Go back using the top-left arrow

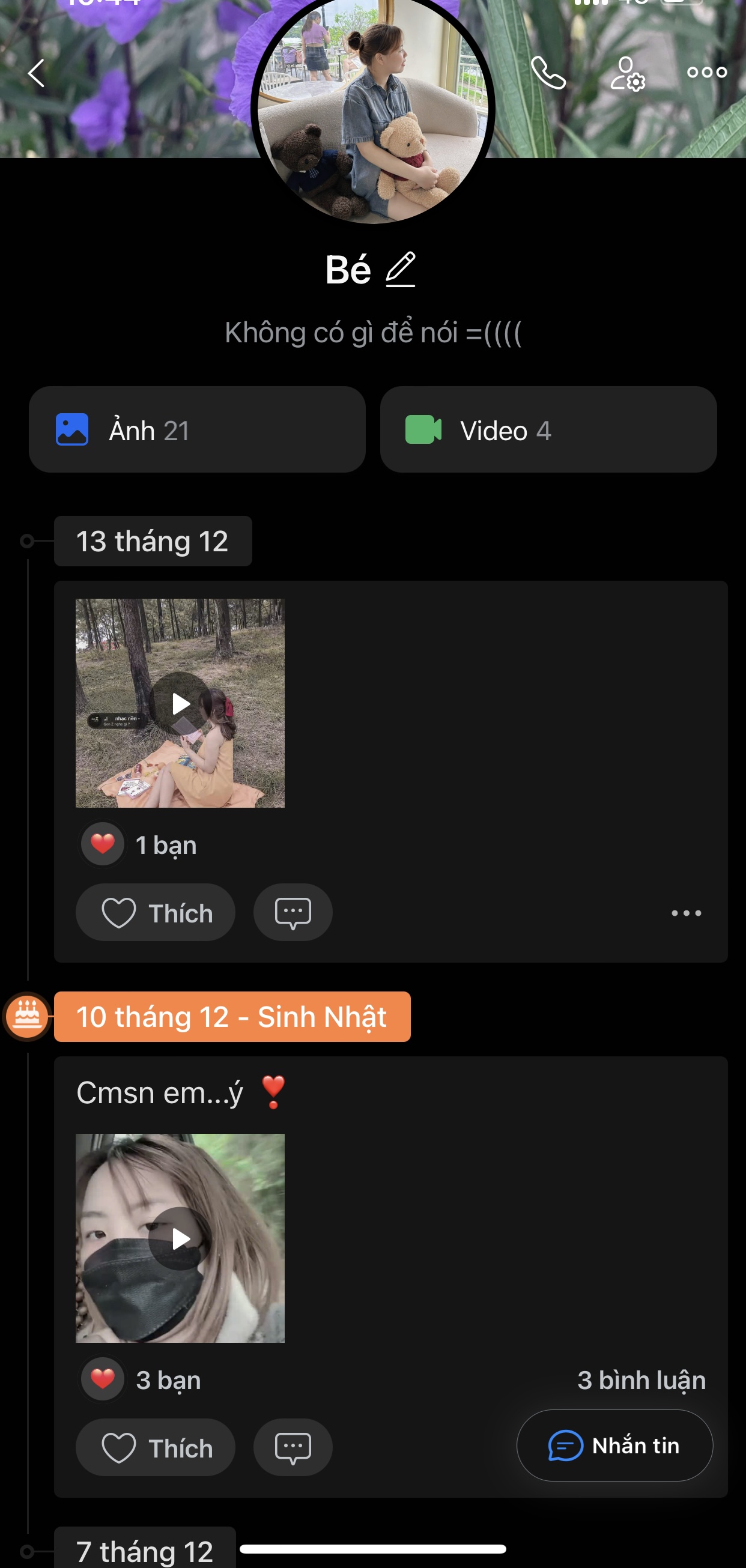tap(37, 73)
